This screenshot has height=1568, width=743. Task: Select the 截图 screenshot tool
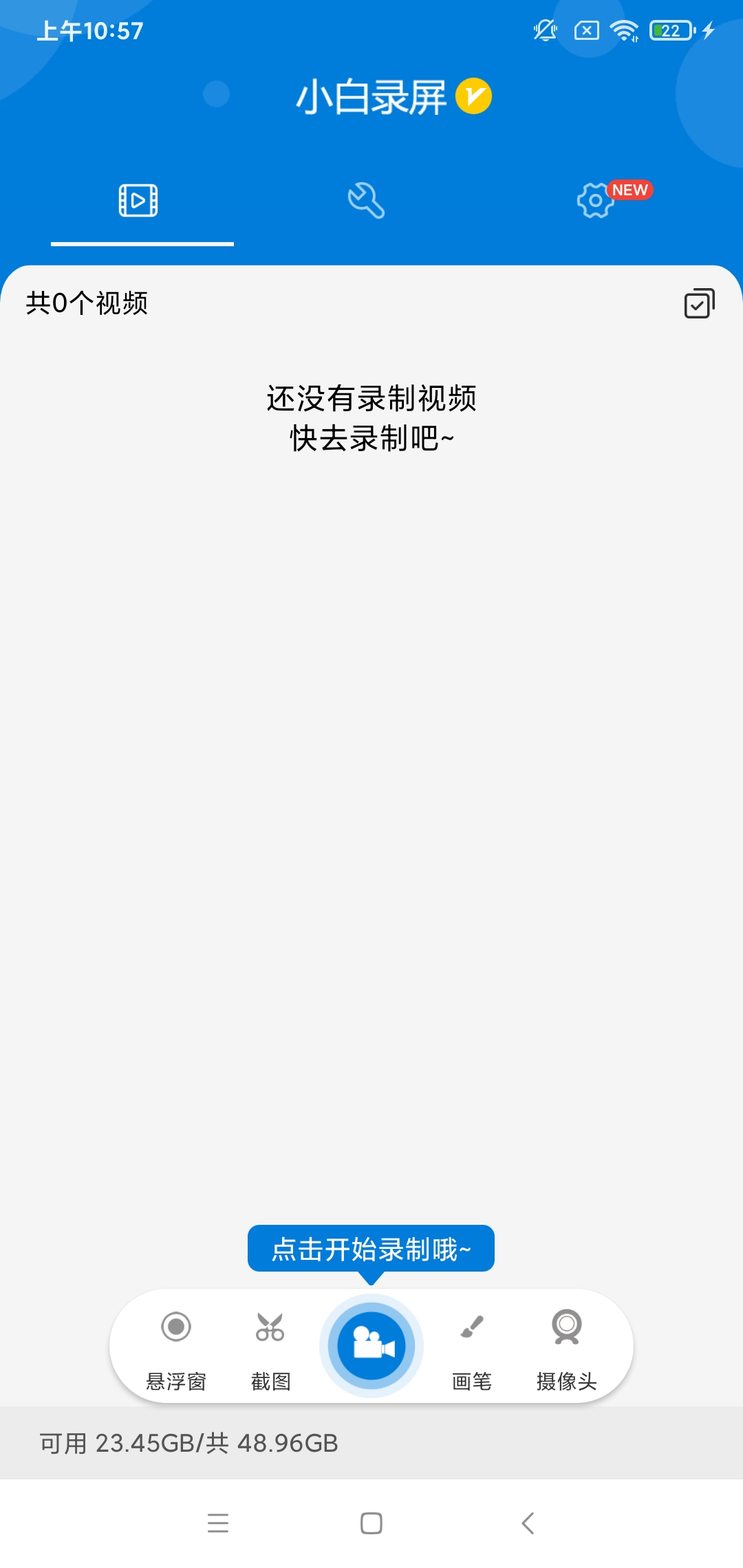click(270, 1344)
